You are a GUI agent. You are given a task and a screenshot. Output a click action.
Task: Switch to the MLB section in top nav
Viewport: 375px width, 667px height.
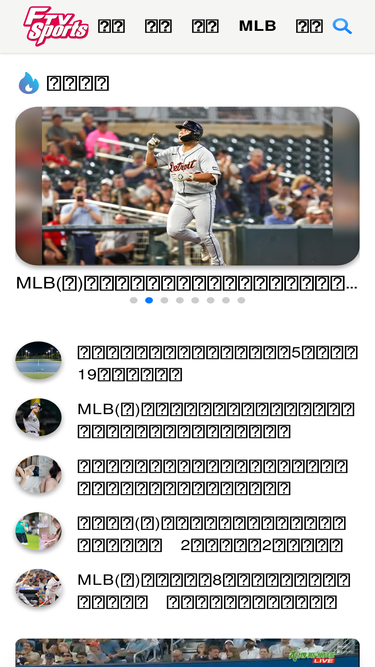pos(257,26)
